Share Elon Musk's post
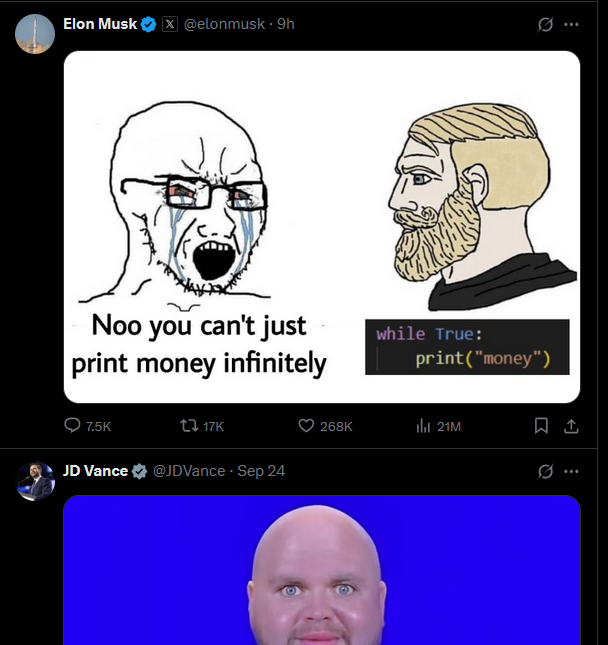The image size is (608, 645). pyautogui.click(x=571, y=426)
